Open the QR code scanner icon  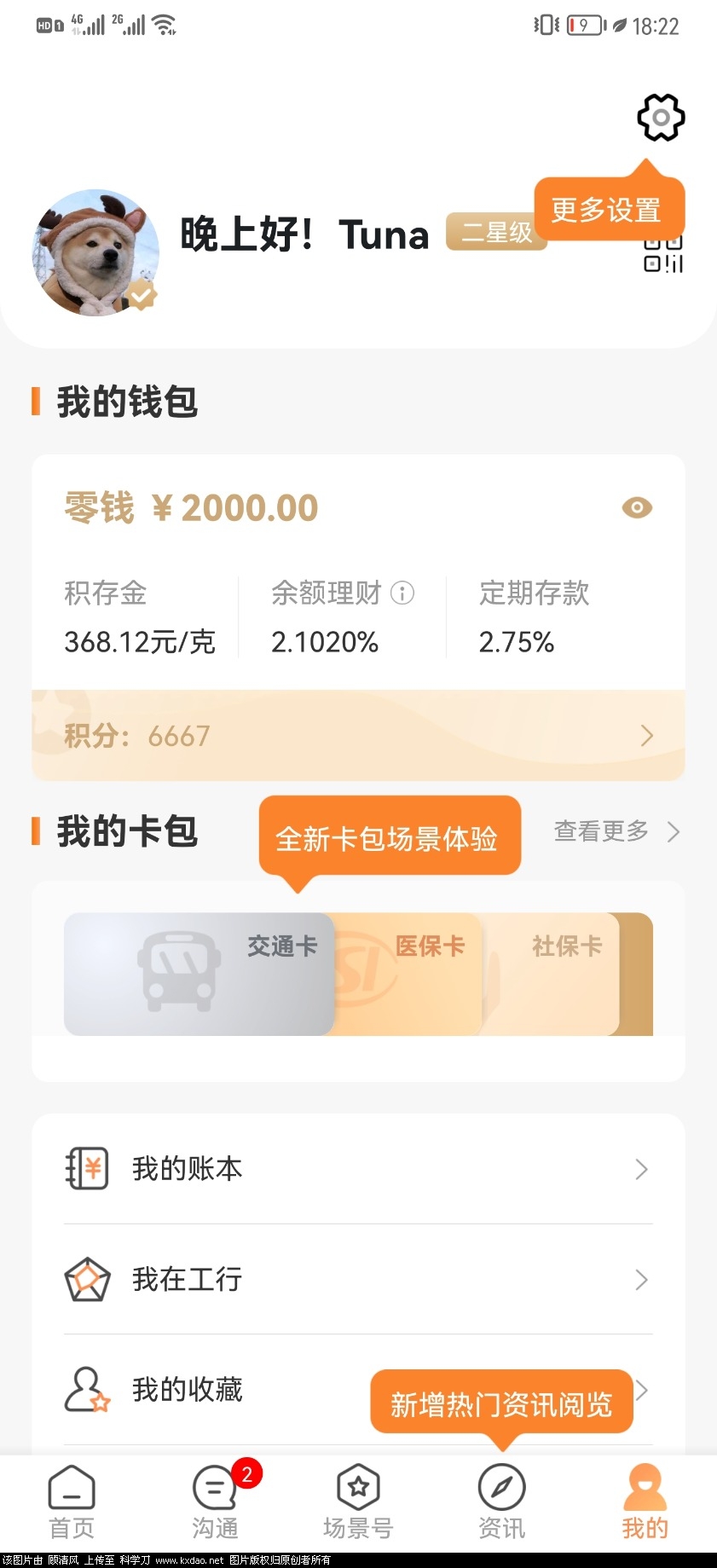tap(663, 256)
